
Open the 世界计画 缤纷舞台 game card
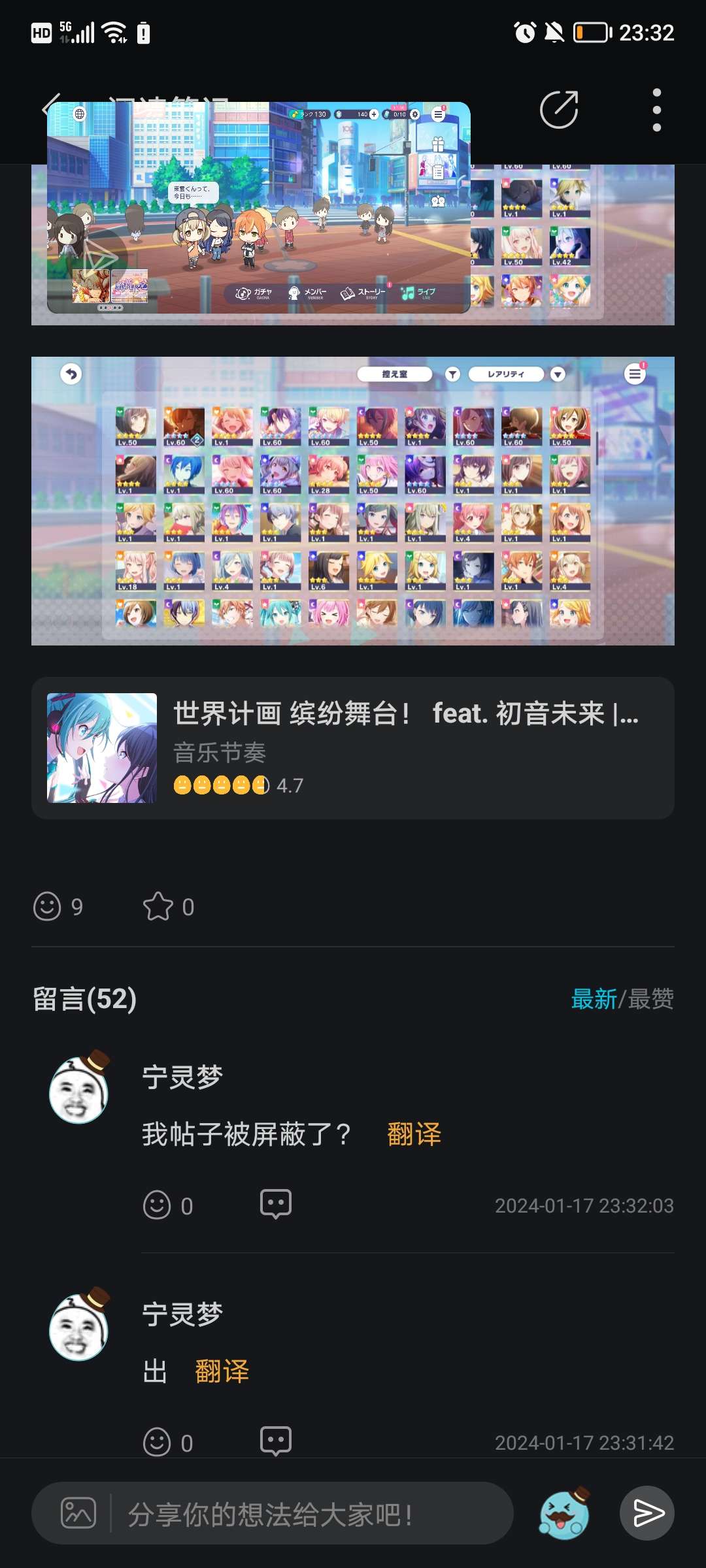point(353,747)
